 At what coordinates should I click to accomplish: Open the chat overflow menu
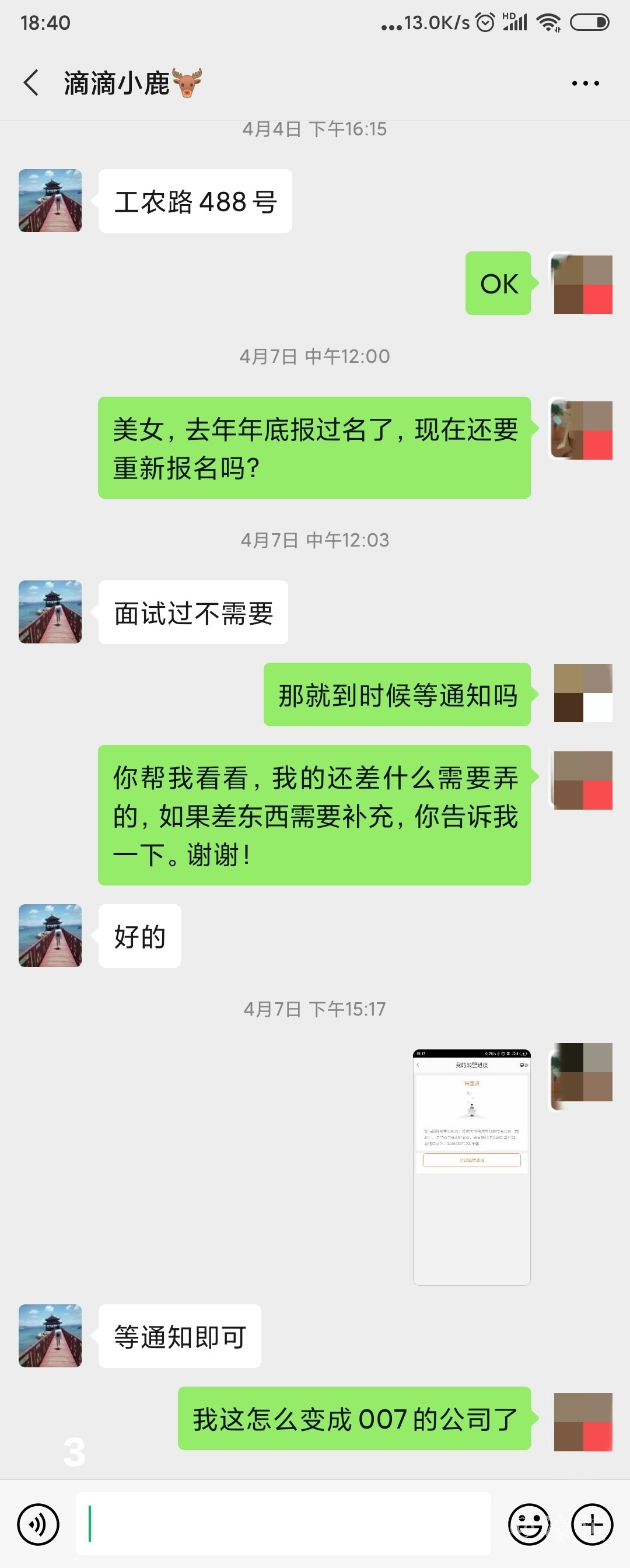(585, 83)
